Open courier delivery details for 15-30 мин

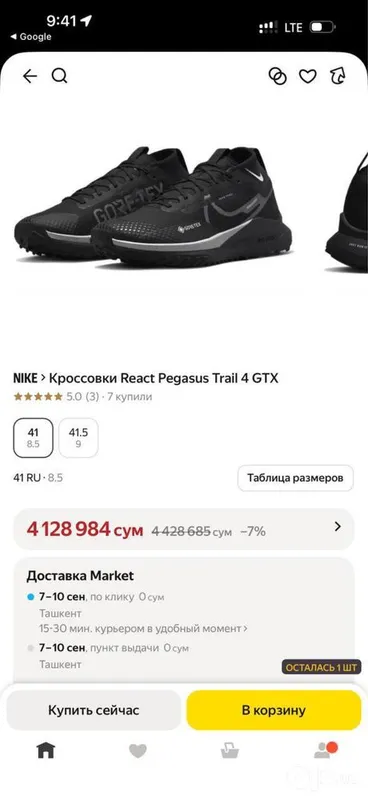click(143, 628)
